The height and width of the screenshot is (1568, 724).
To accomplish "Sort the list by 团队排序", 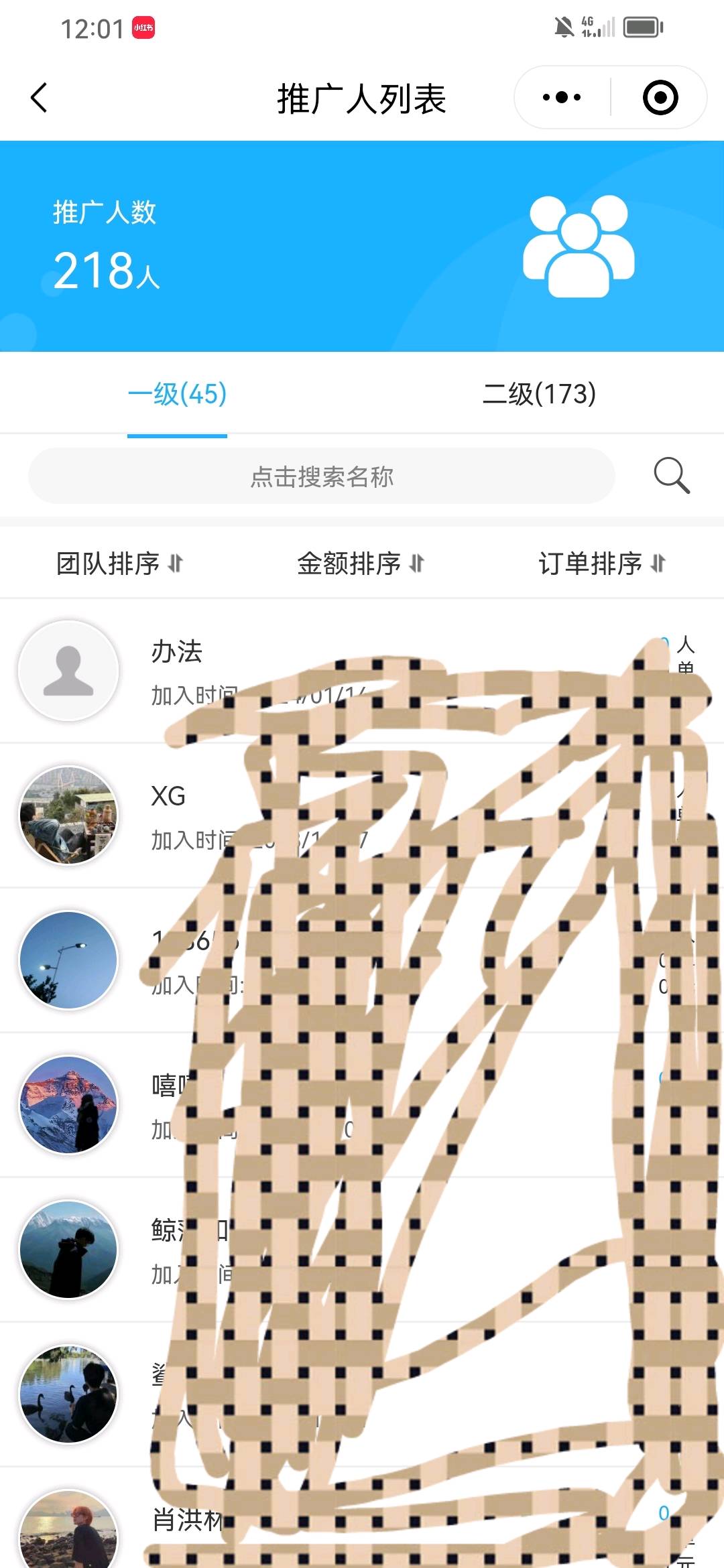I will [x=119, y=564].
